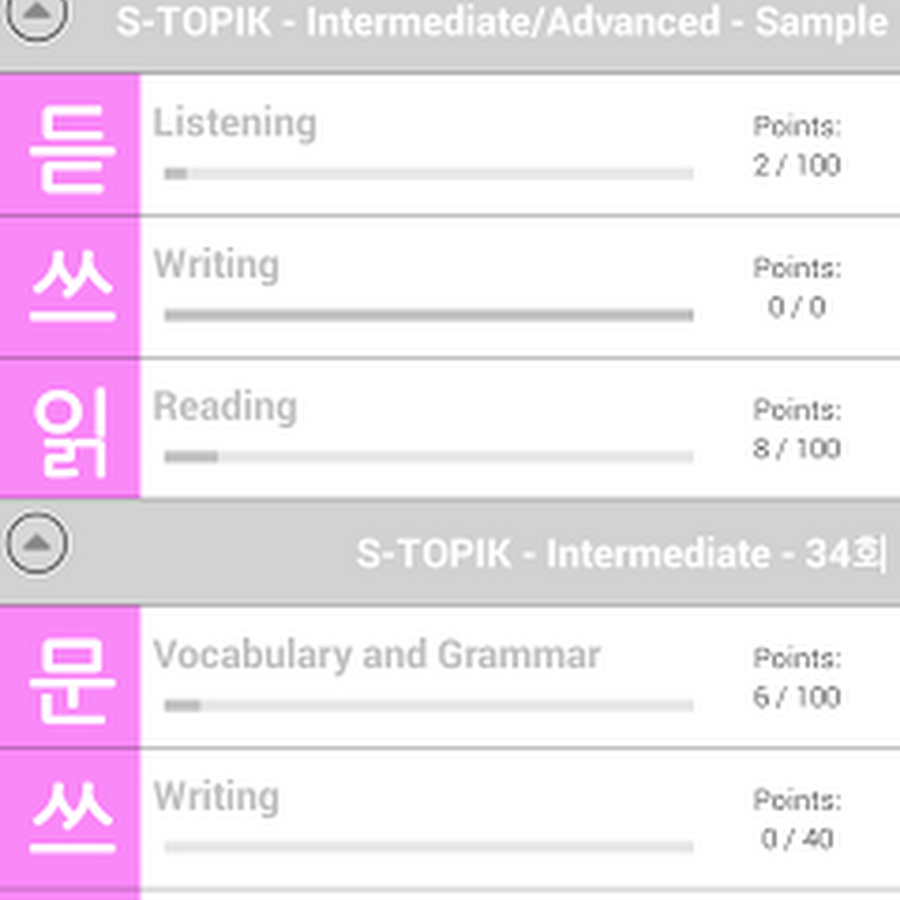Collapse the S-TOPIK Intermediate/Advanced Sample section
Viewport: 900px width, 900px height.
click(36, 15)
